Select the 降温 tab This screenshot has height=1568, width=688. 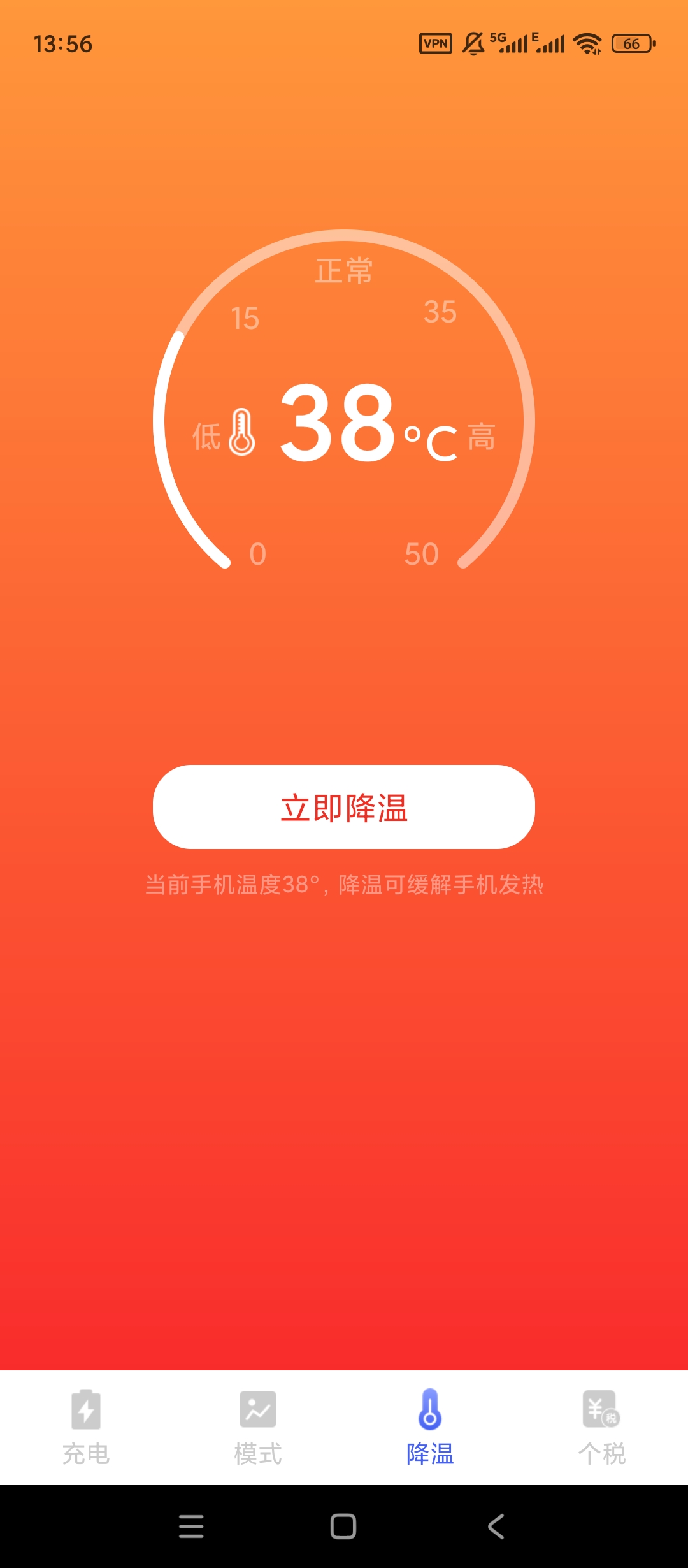430,1426
